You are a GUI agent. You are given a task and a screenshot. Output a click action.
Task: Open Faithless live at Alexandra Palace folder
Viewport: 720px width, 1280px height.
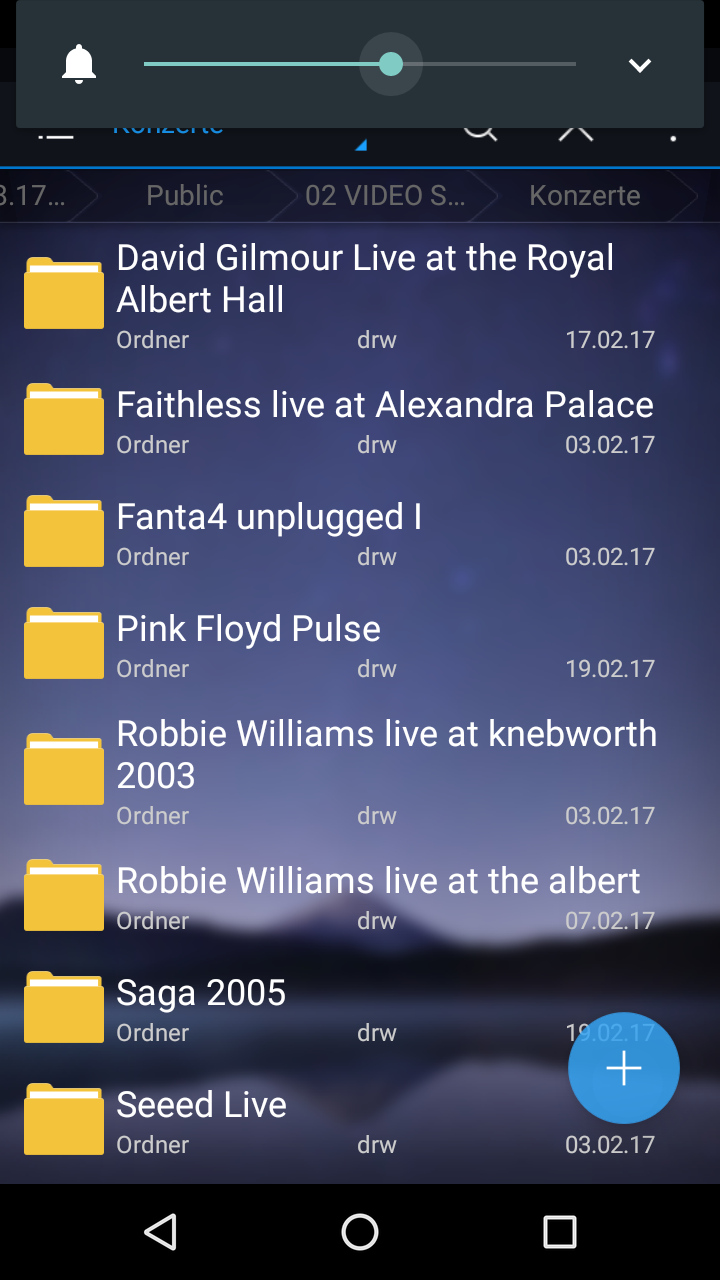tap(360, 421)
